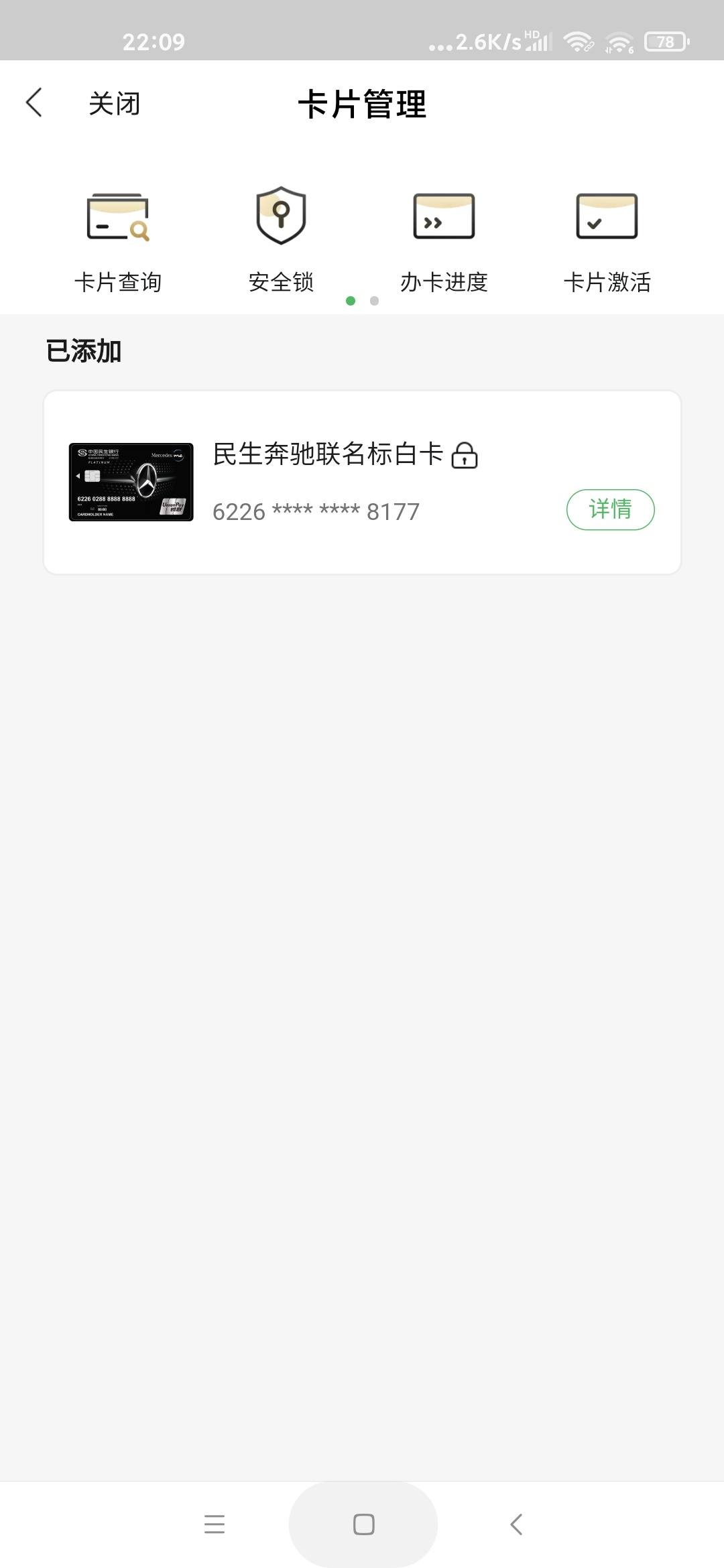
Task: Tap 关闭 to close the page
Action: coord(114,104)
